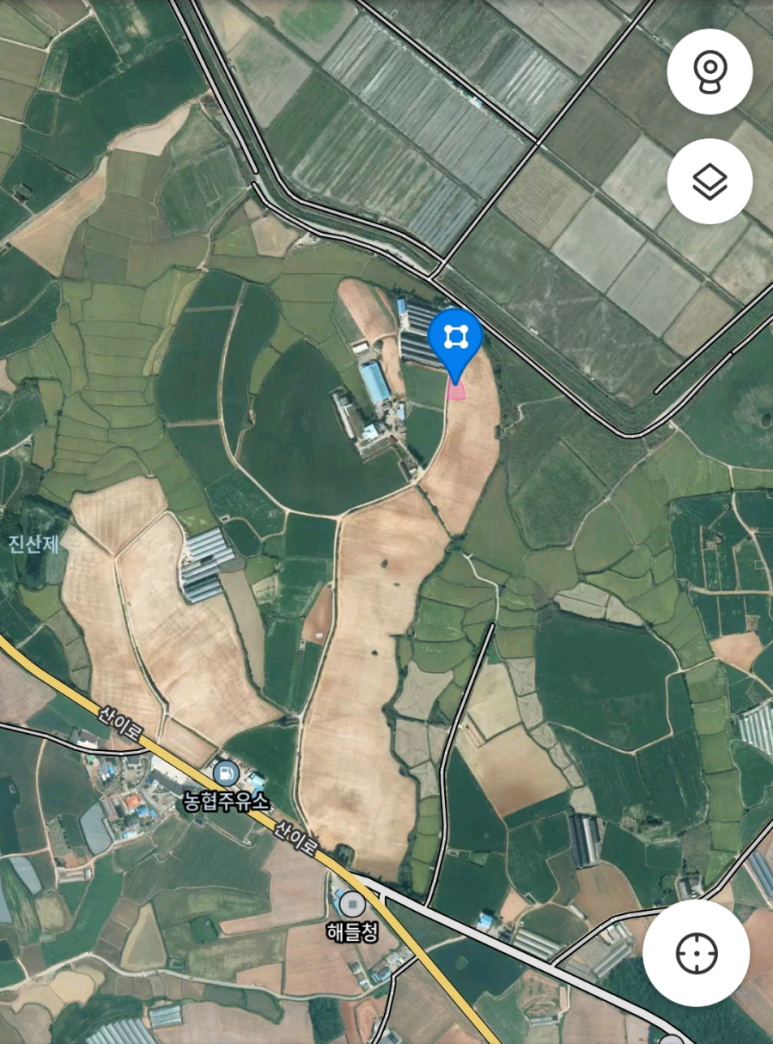Tap the blue parcel marker pin
The height and width of the screenshot is (1044, 773).
click(455, 340)
